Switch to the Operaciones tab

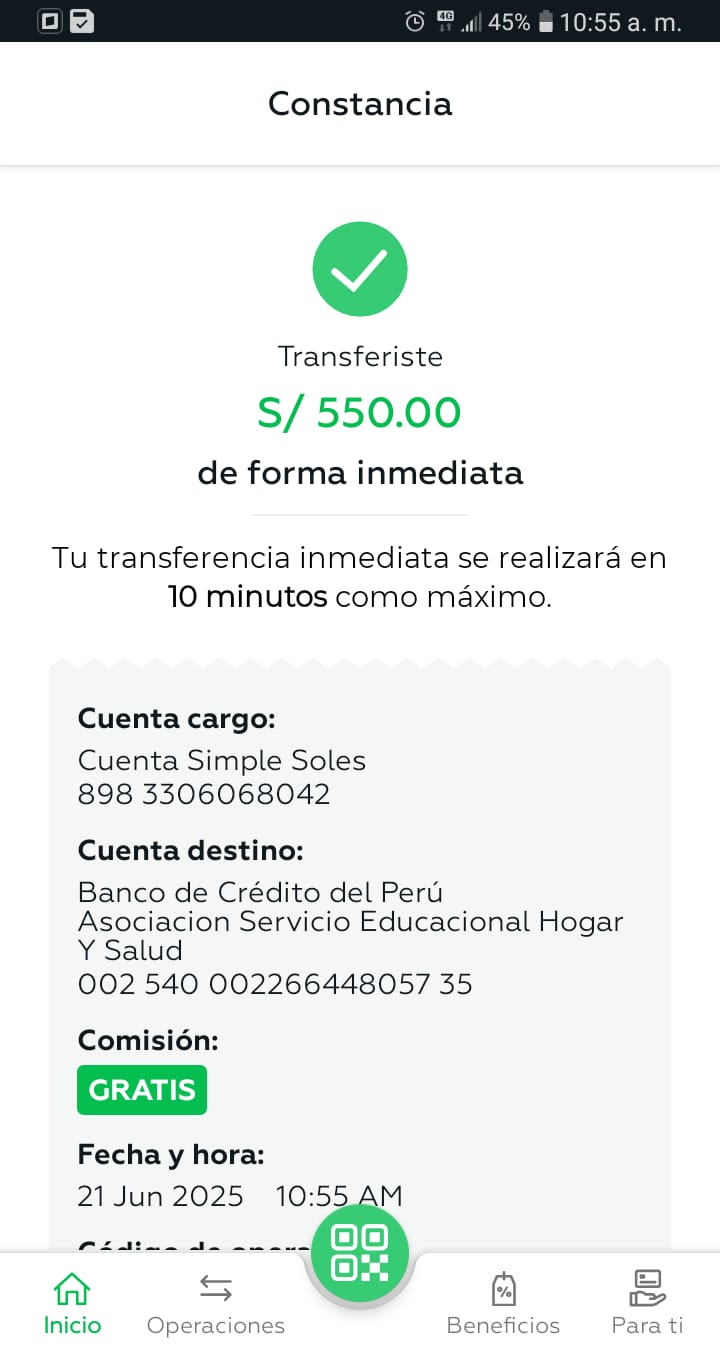point(216,1303)
